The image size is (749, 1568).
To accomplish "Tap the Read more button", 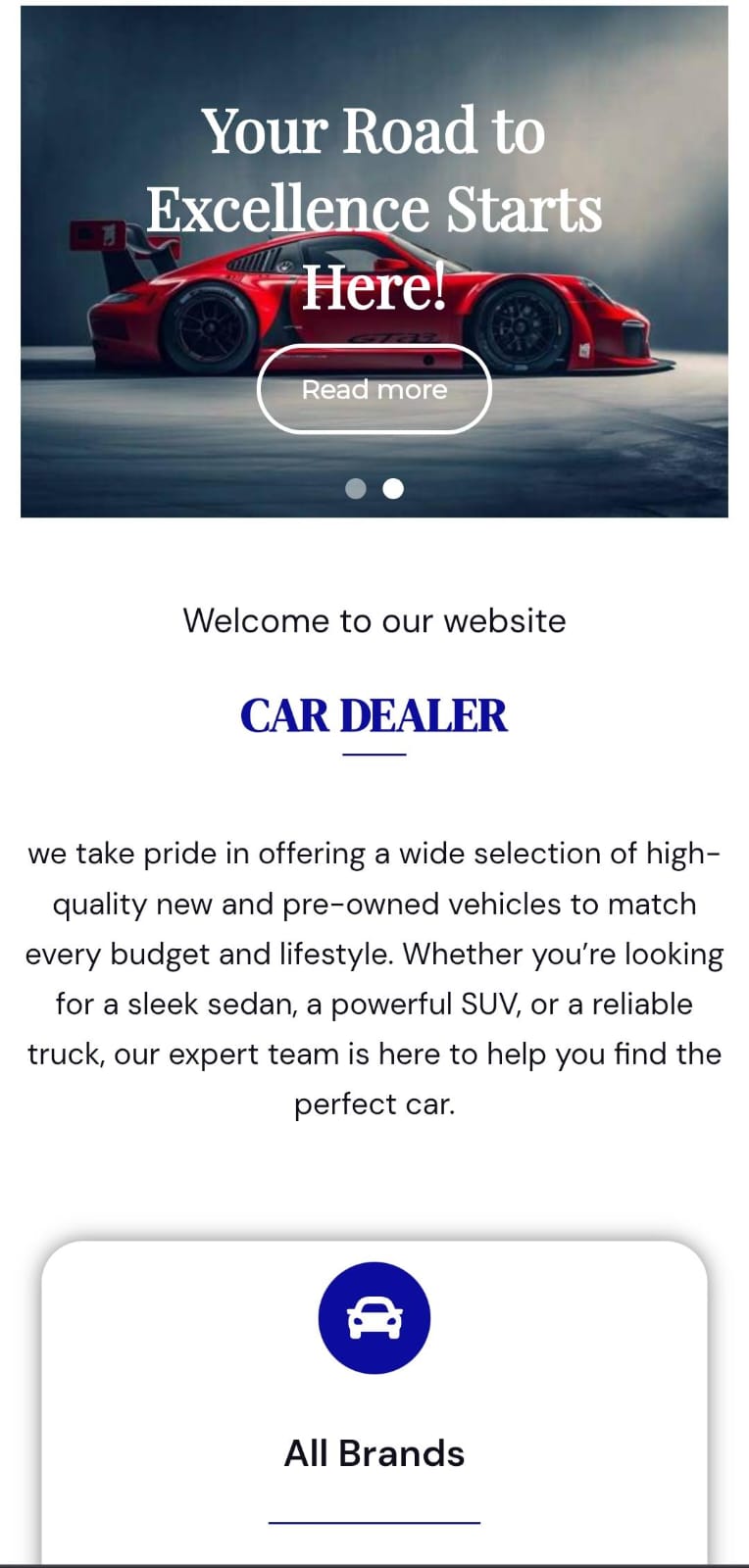I will pos(374,389).
